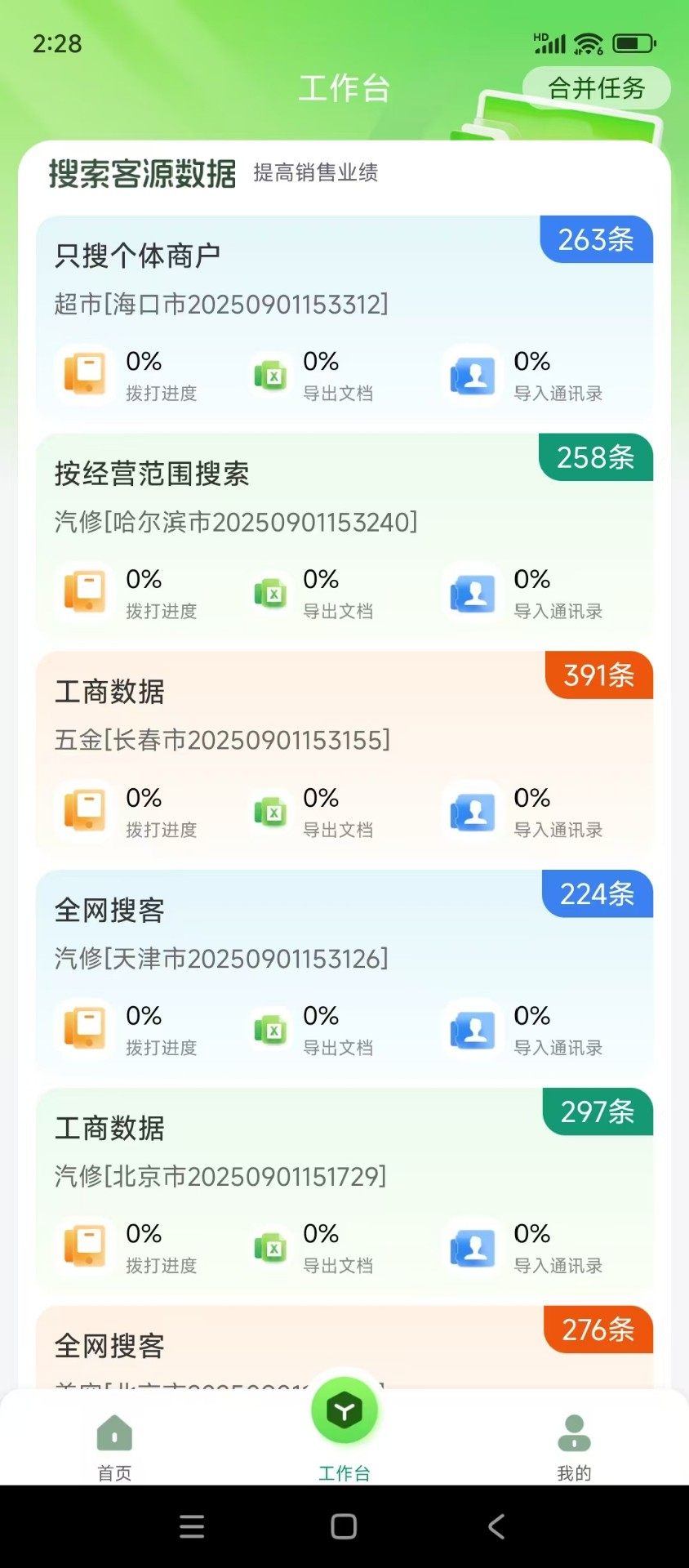Image resolution: width=689 pixels, height=1568 pixels.
Task: Tap the 合并任务 button
Action: tap(596, 88)
